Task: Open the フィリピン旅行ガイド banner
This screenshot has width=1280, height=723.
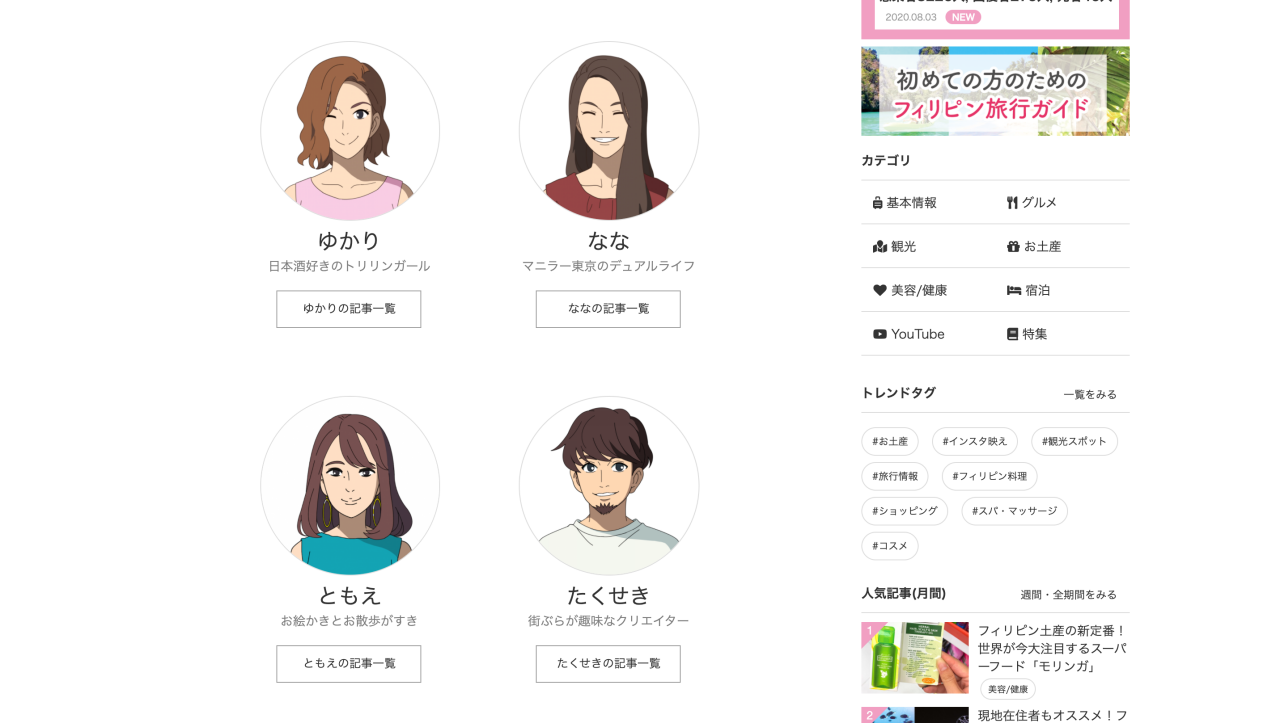Action: 995,92
